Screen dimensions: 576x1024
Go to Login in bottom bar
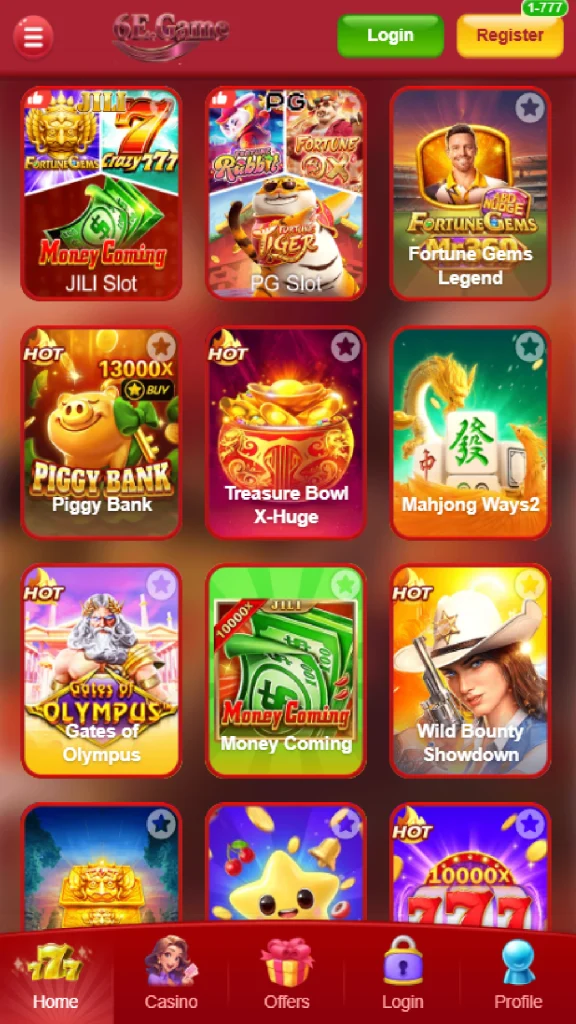click(403, 974)
